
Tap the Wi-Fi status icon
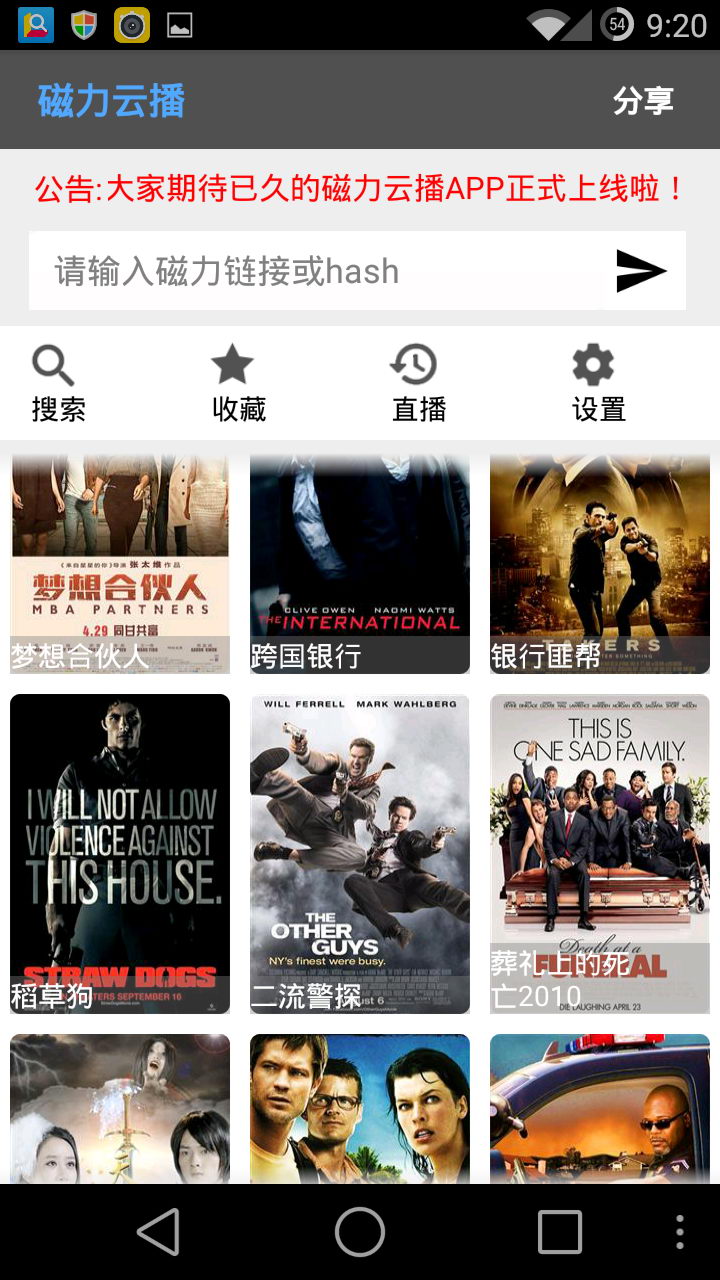point(547,24)
